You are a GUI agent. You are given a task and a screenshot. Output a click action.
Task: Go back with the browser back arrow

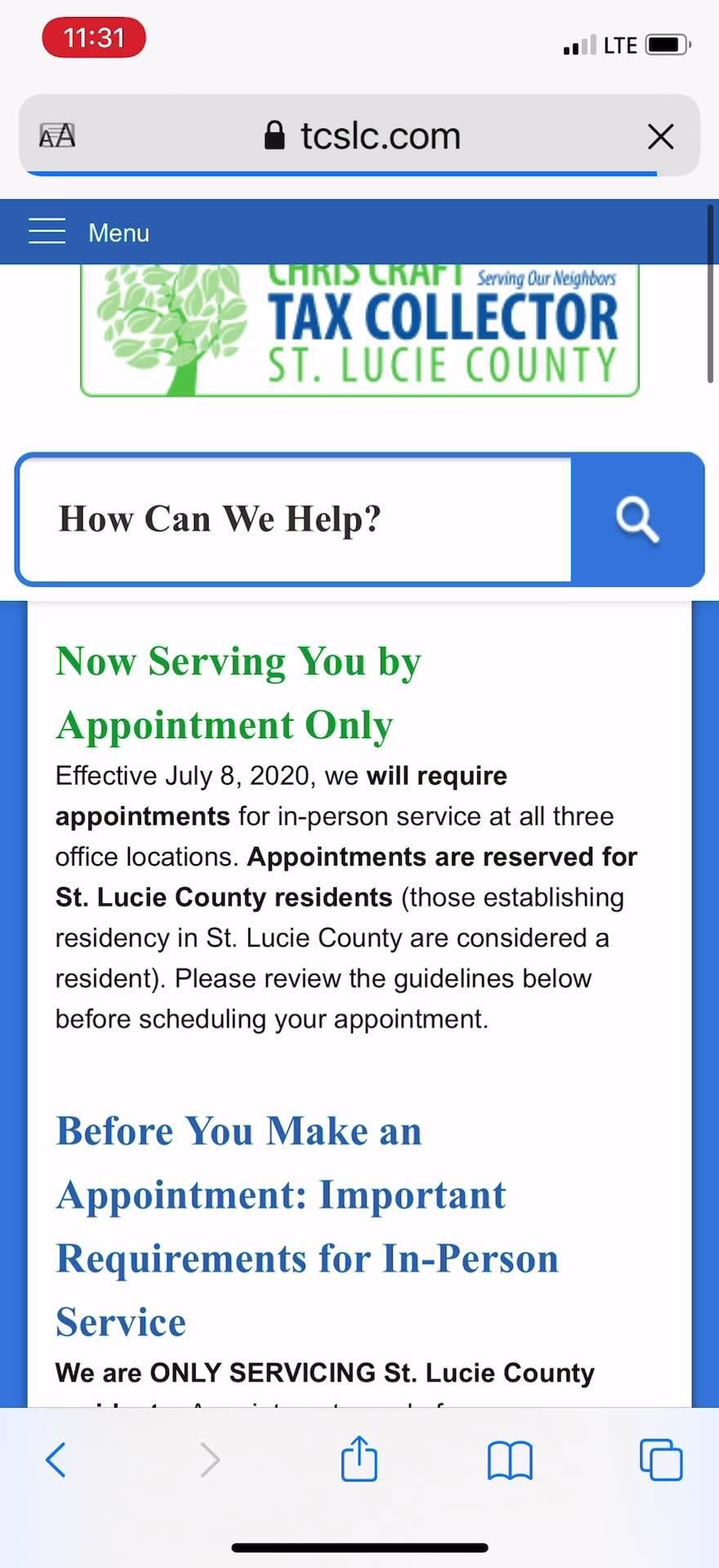pos(56,1459)
